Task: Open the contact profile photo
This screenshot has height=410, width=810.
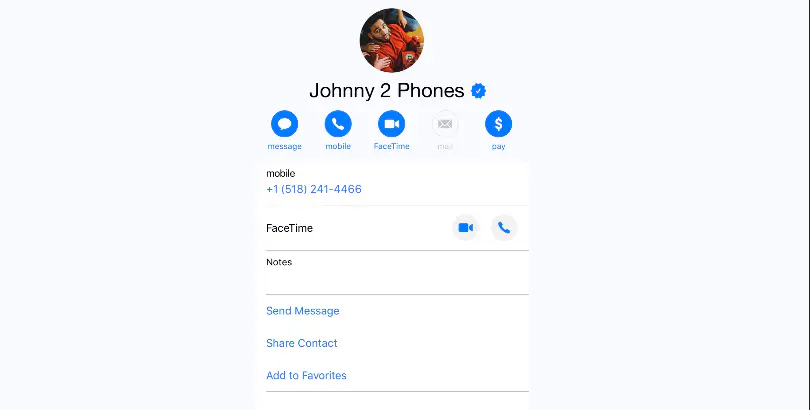Action: pyautogui.click(x=391, y=40)
